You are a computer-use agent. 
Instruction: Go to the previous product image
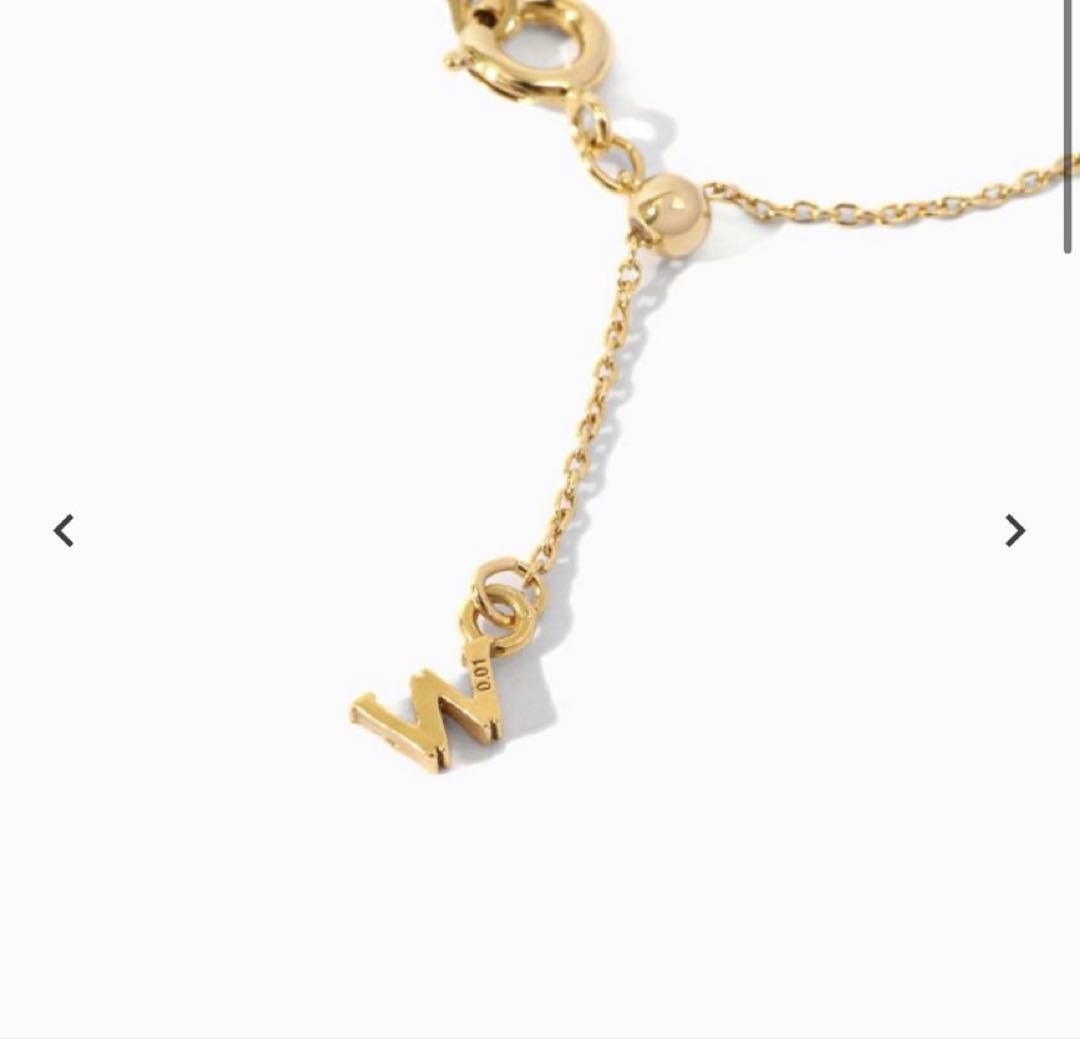tap(64, 530)
